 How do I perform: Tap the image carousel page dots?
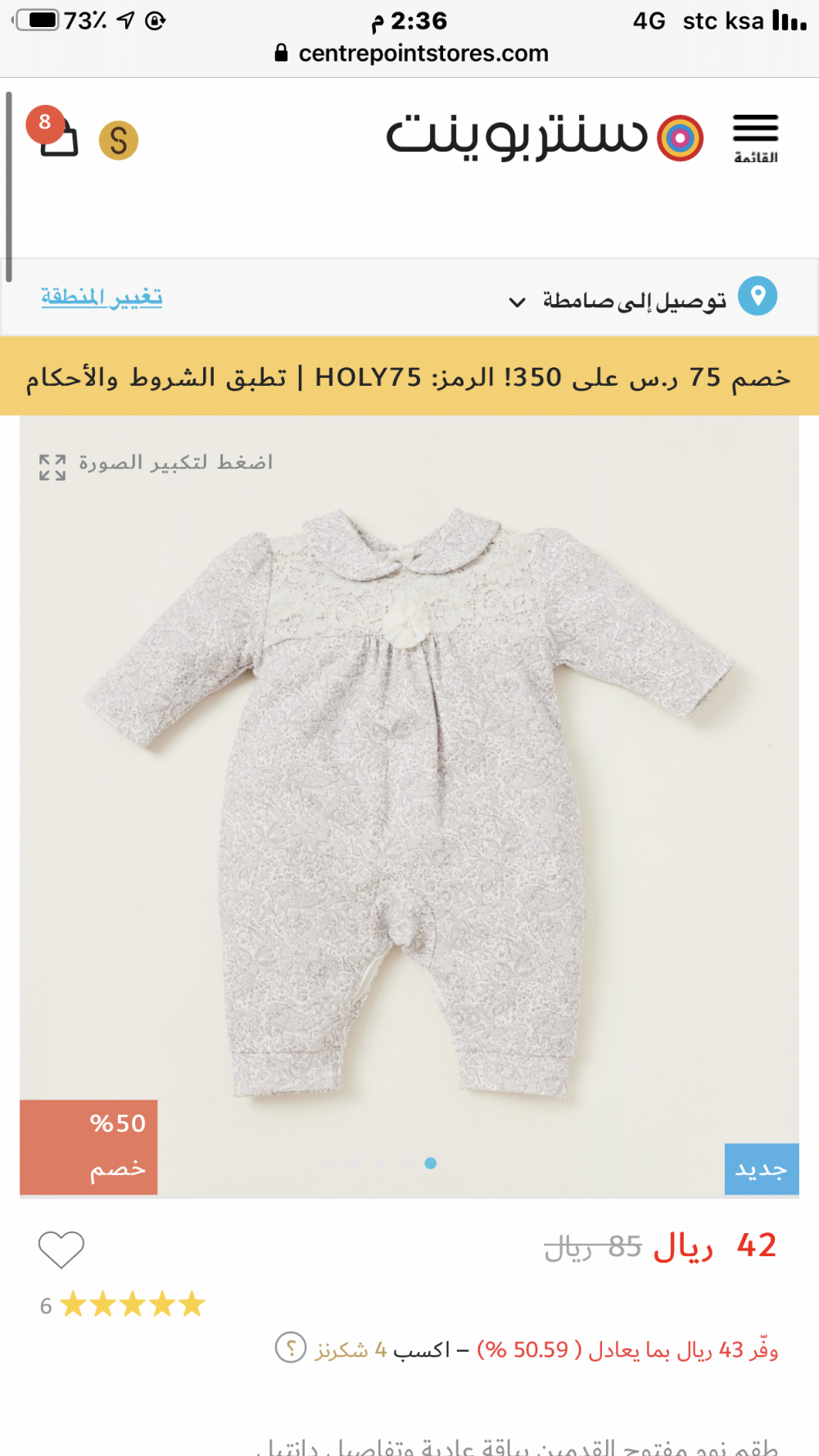(380, 1163)
